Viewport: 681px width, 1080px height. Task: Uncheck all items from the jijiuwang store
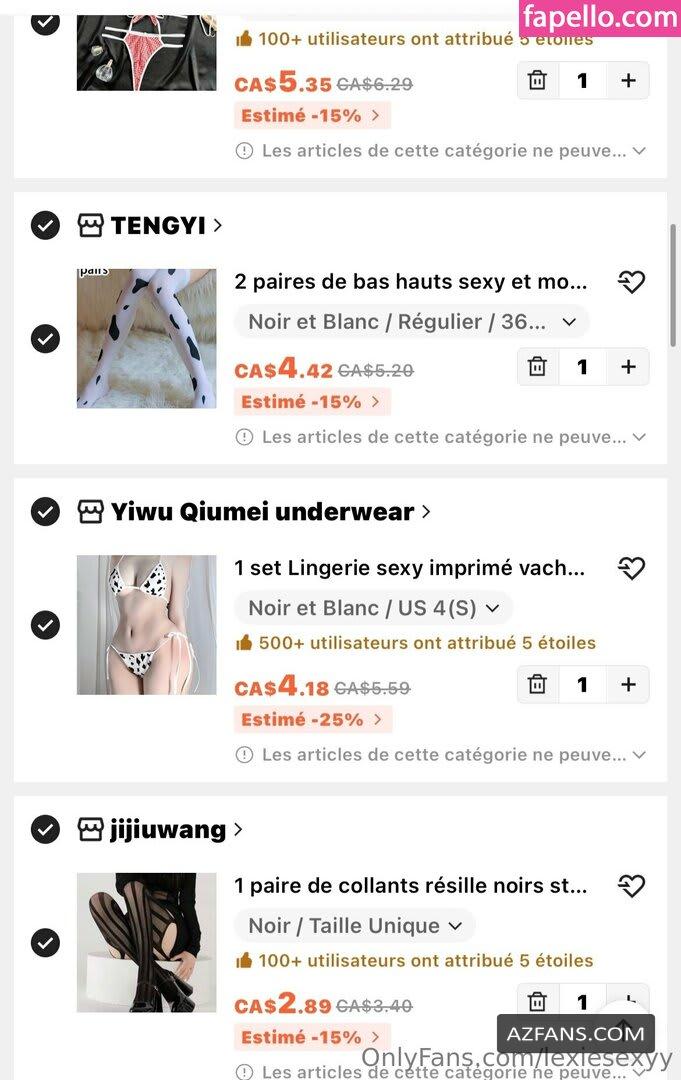click(x=45, y=829)
